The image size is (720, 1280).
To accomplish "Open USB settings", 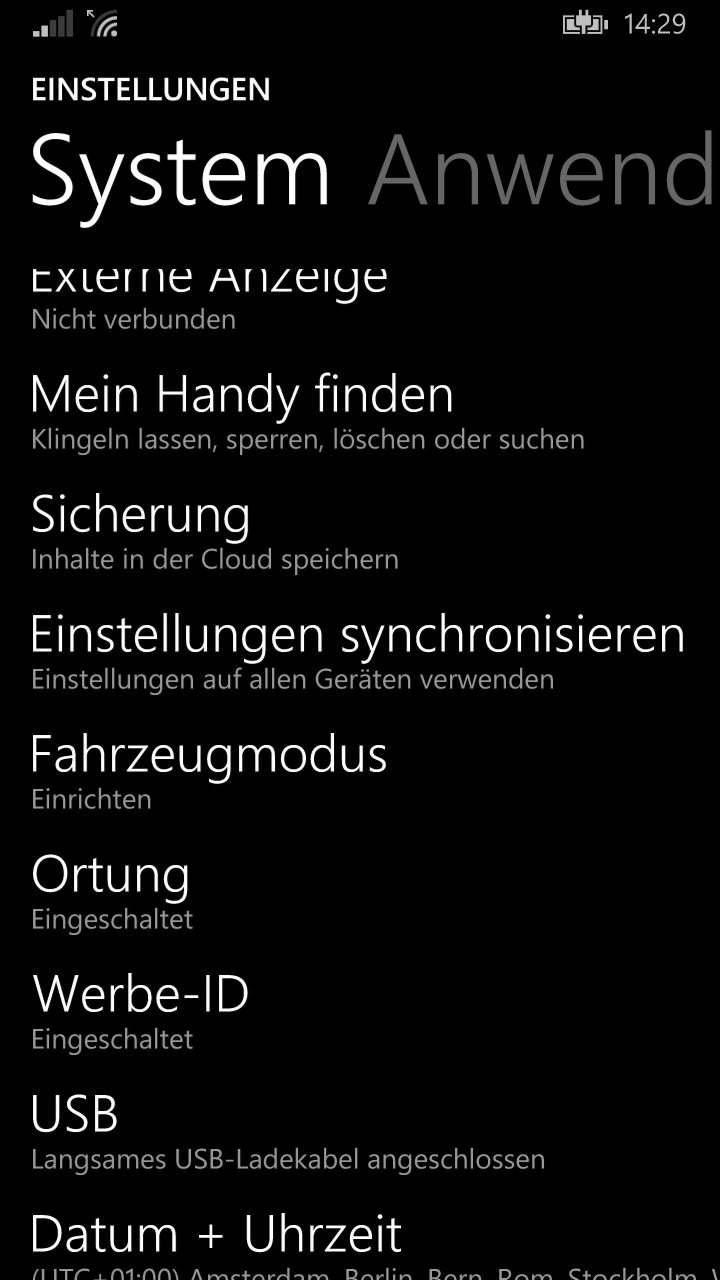I will [360, 1132].
